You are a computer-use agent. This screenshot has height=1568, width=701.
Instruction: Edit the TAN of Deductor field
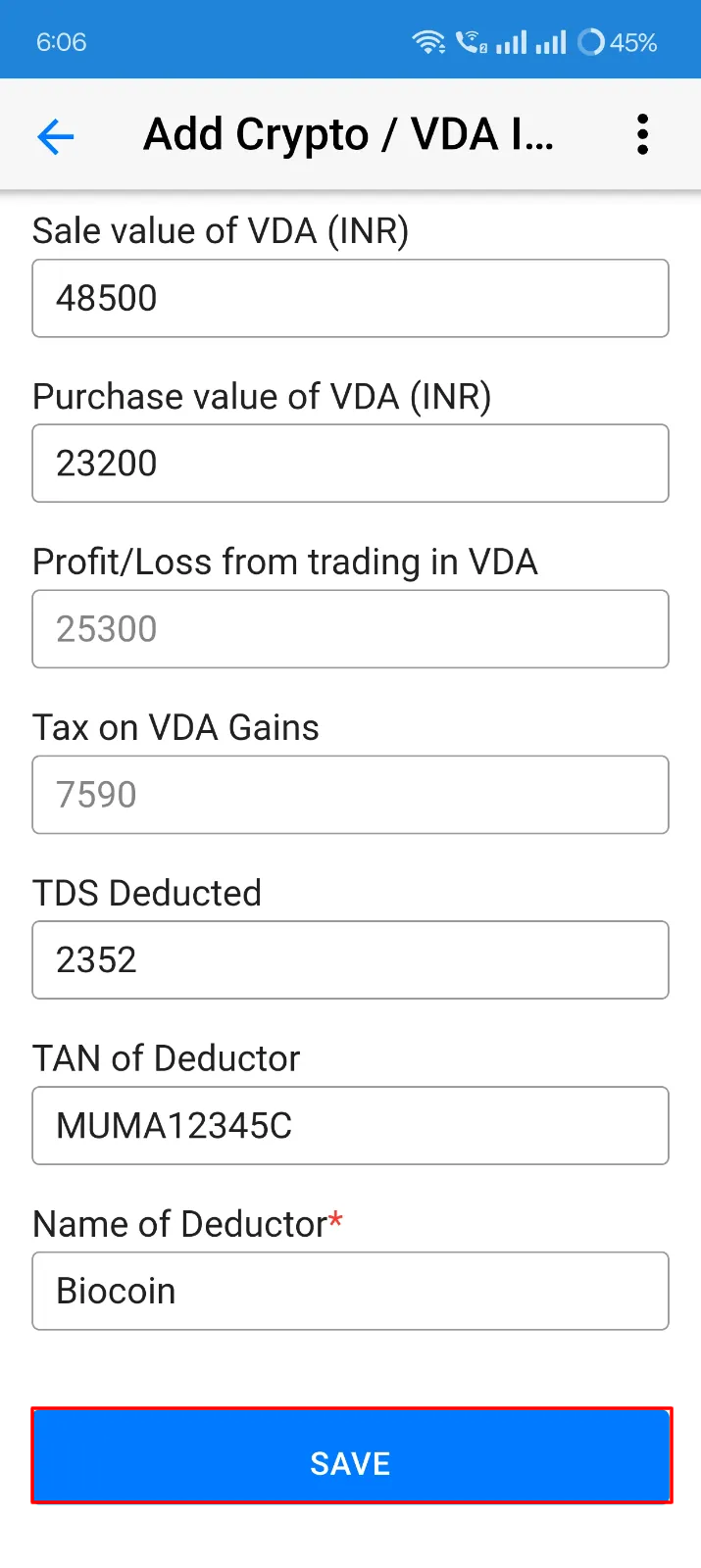[350, 1125]
